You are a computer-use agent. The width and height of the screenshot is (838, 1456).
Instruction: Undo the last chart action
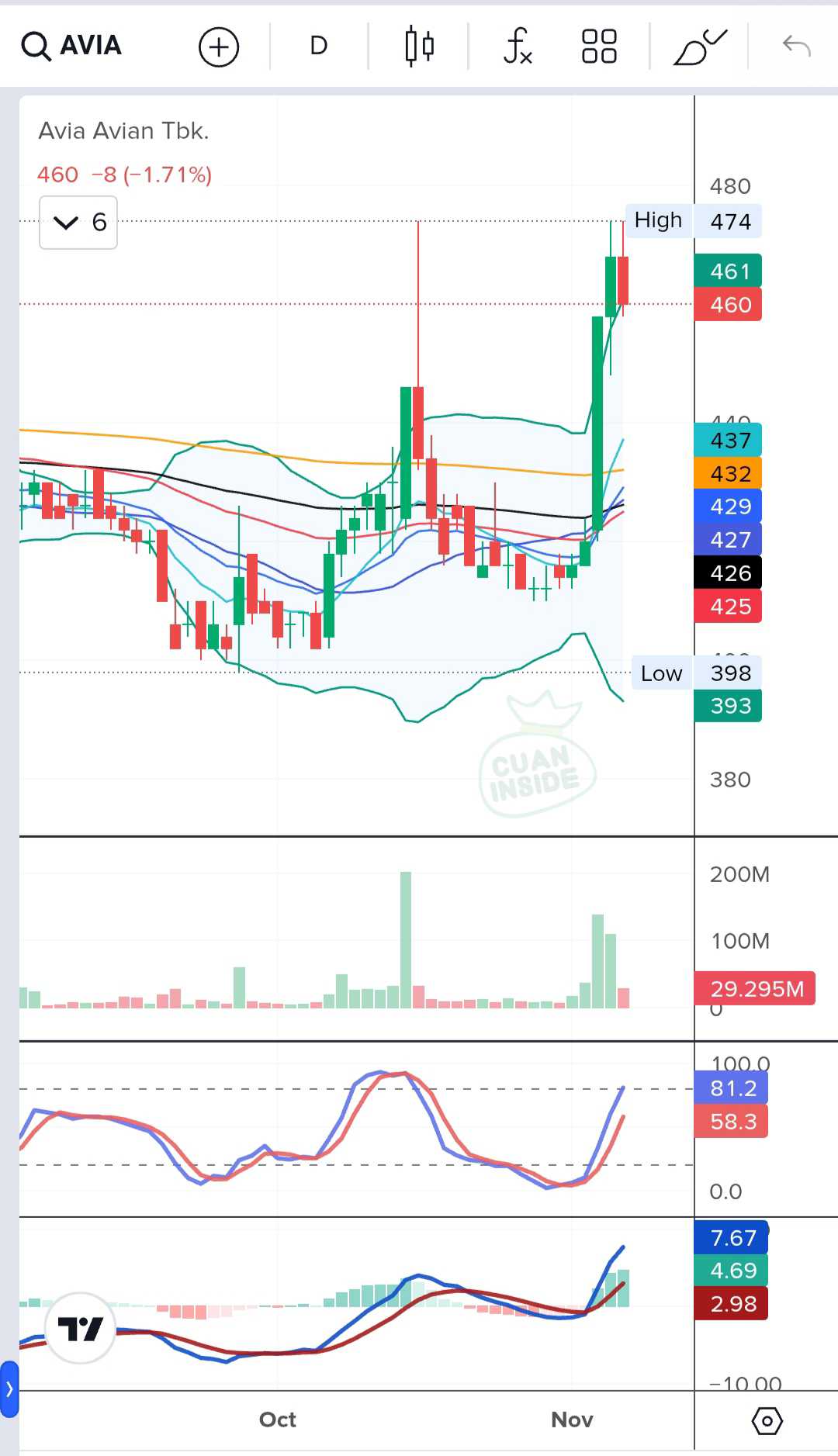tap(796, 47)
